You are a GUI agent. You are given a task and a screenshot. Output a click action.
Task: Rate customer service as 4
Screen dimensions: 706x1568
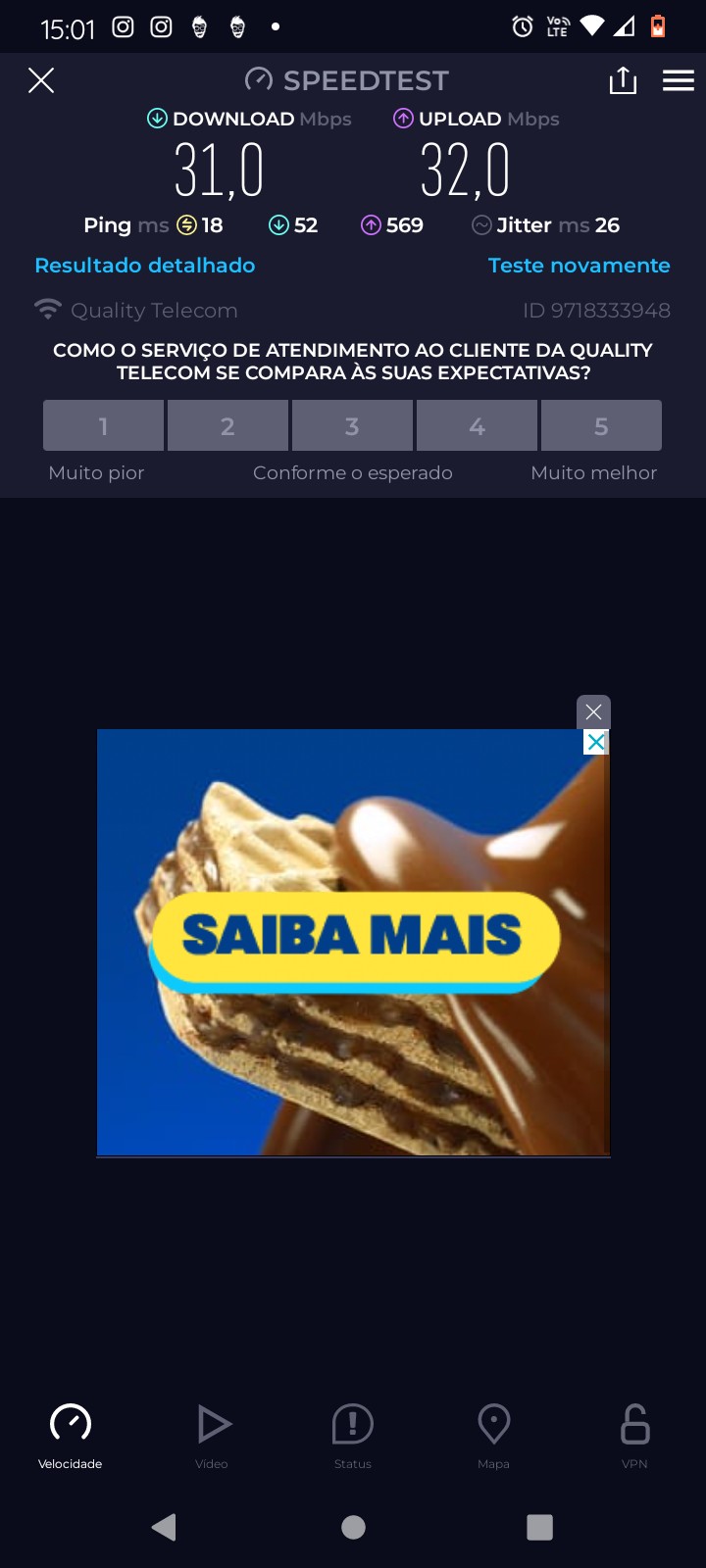tap(477, 426)
